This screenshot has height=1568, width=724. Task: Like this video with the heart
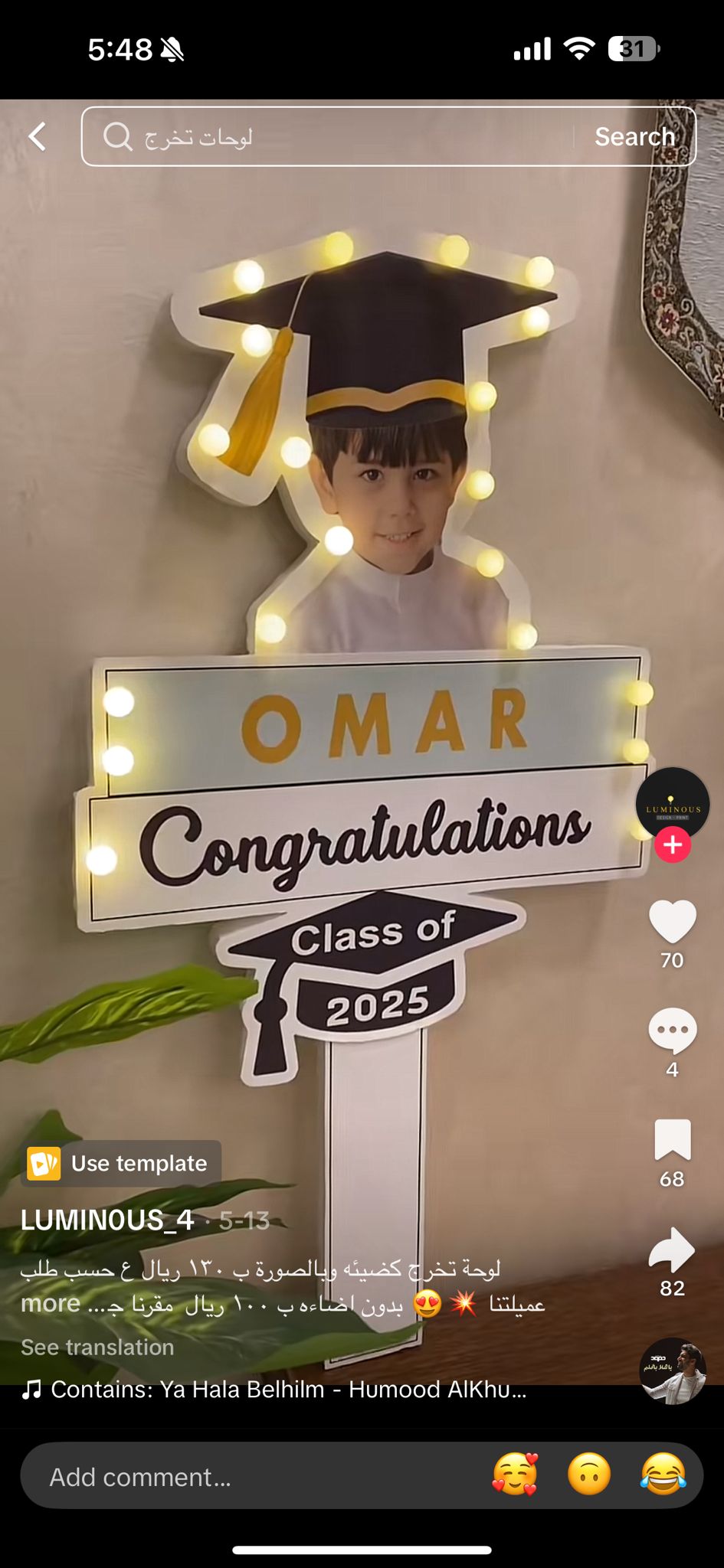[x=672, y=921]
